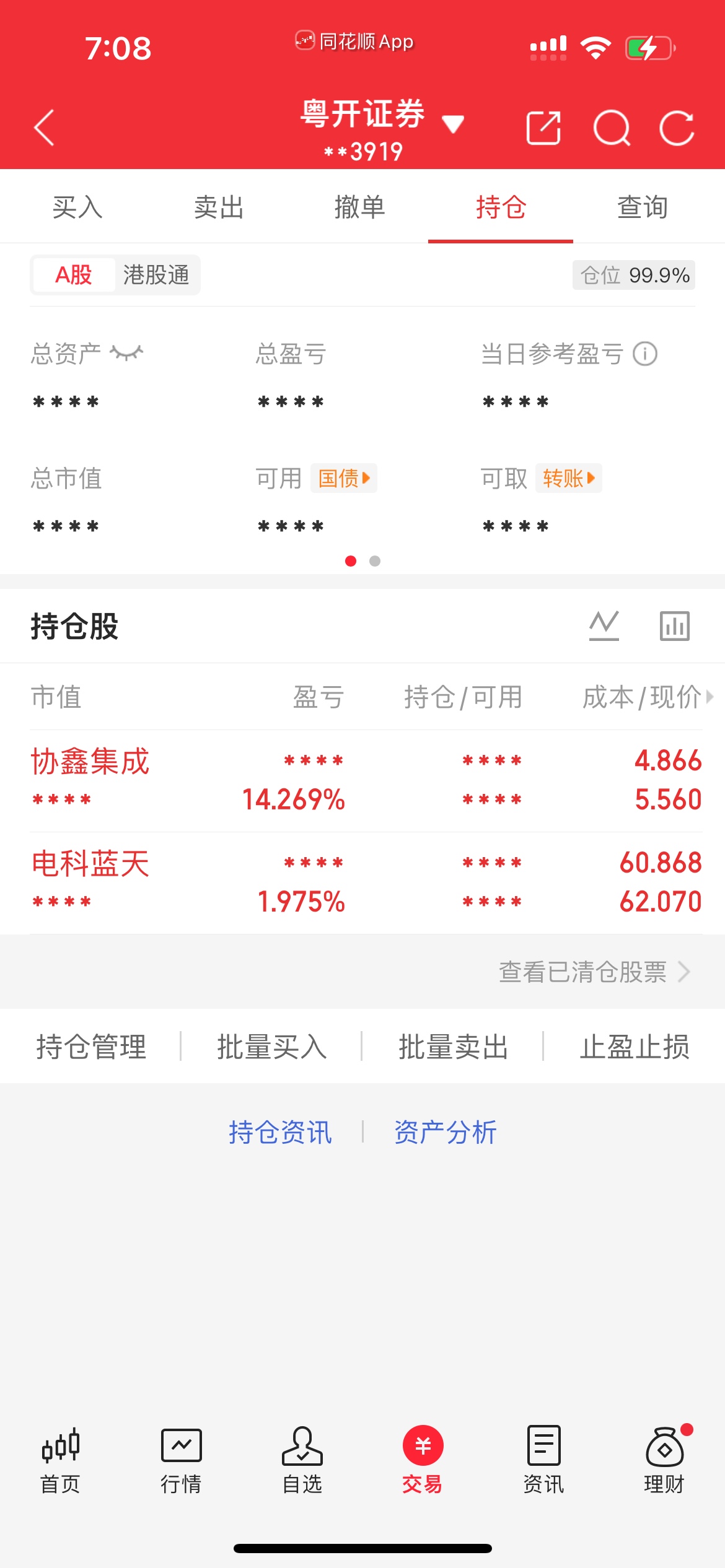Screen dimensions: 725x1568
Task: Tap the 国债 shortcut button
Action: 344,478
